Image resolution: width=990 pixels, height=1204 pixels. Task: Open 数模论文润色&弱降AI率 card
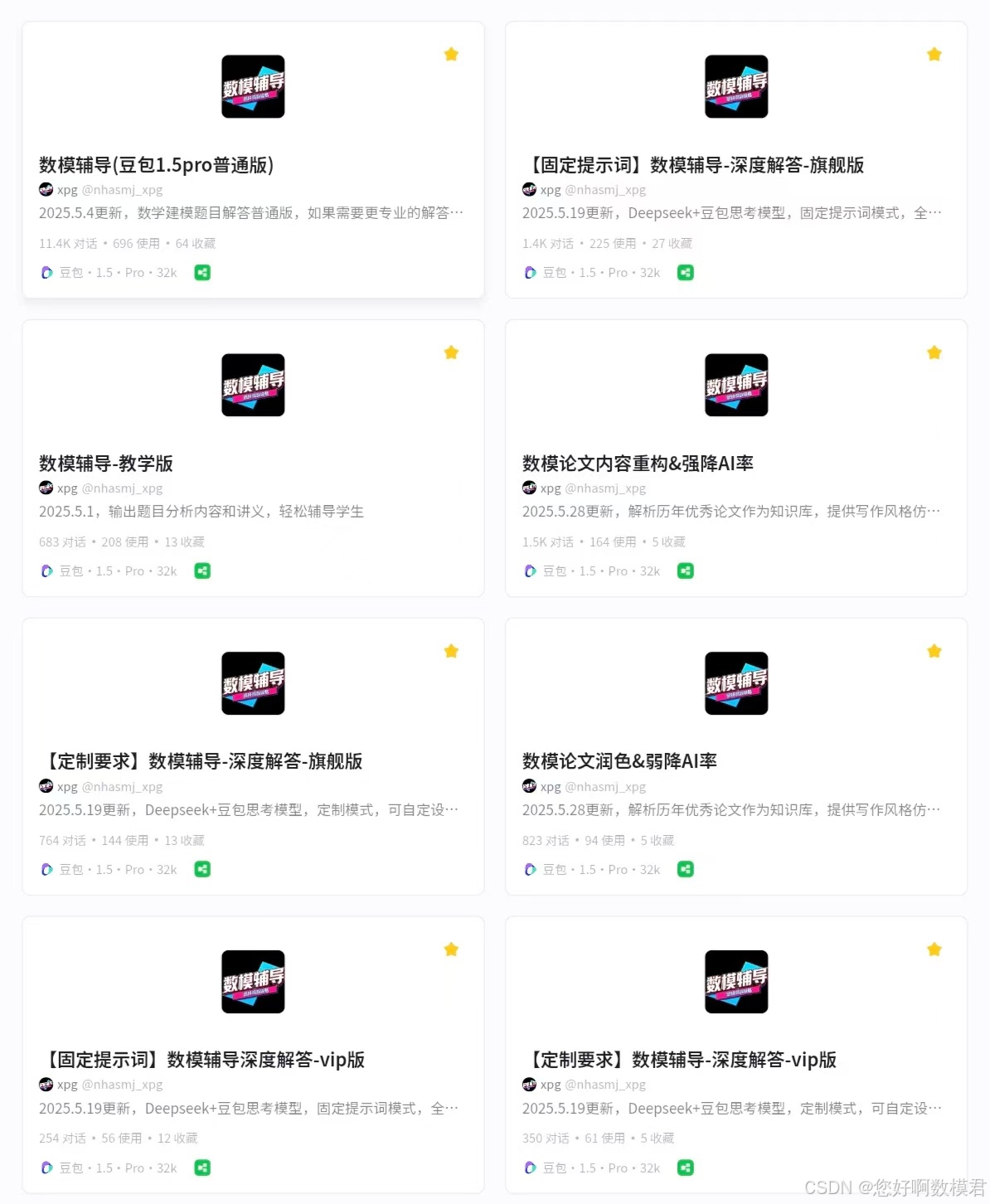pos(619,761)
